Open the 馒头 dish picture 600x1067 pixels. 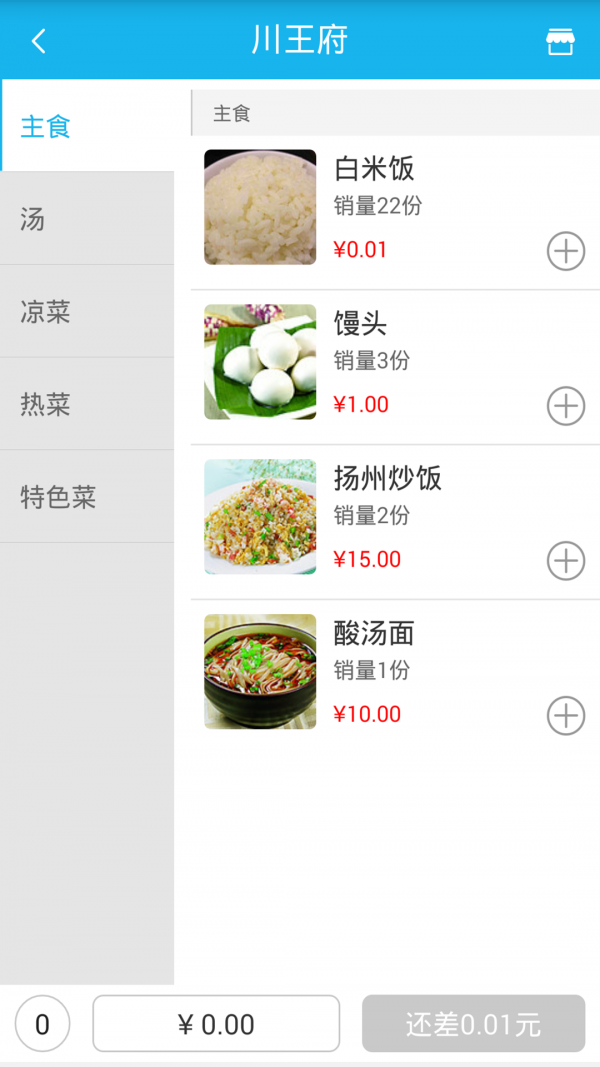click(260, 362)
